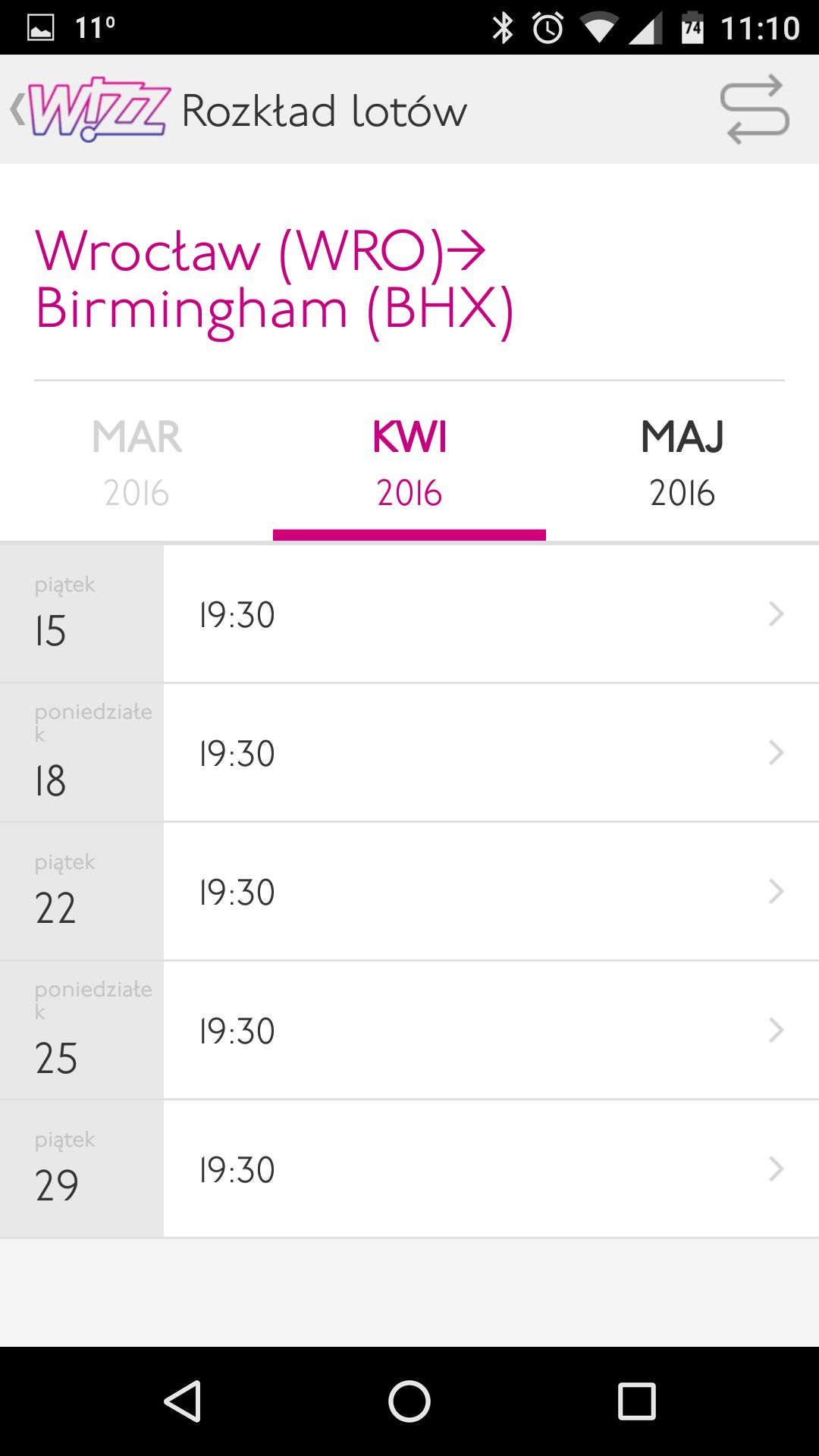Go back via the Wizz logo arrow
The width and height of the screenshot is (819, 1456).
tap(89, 109)
